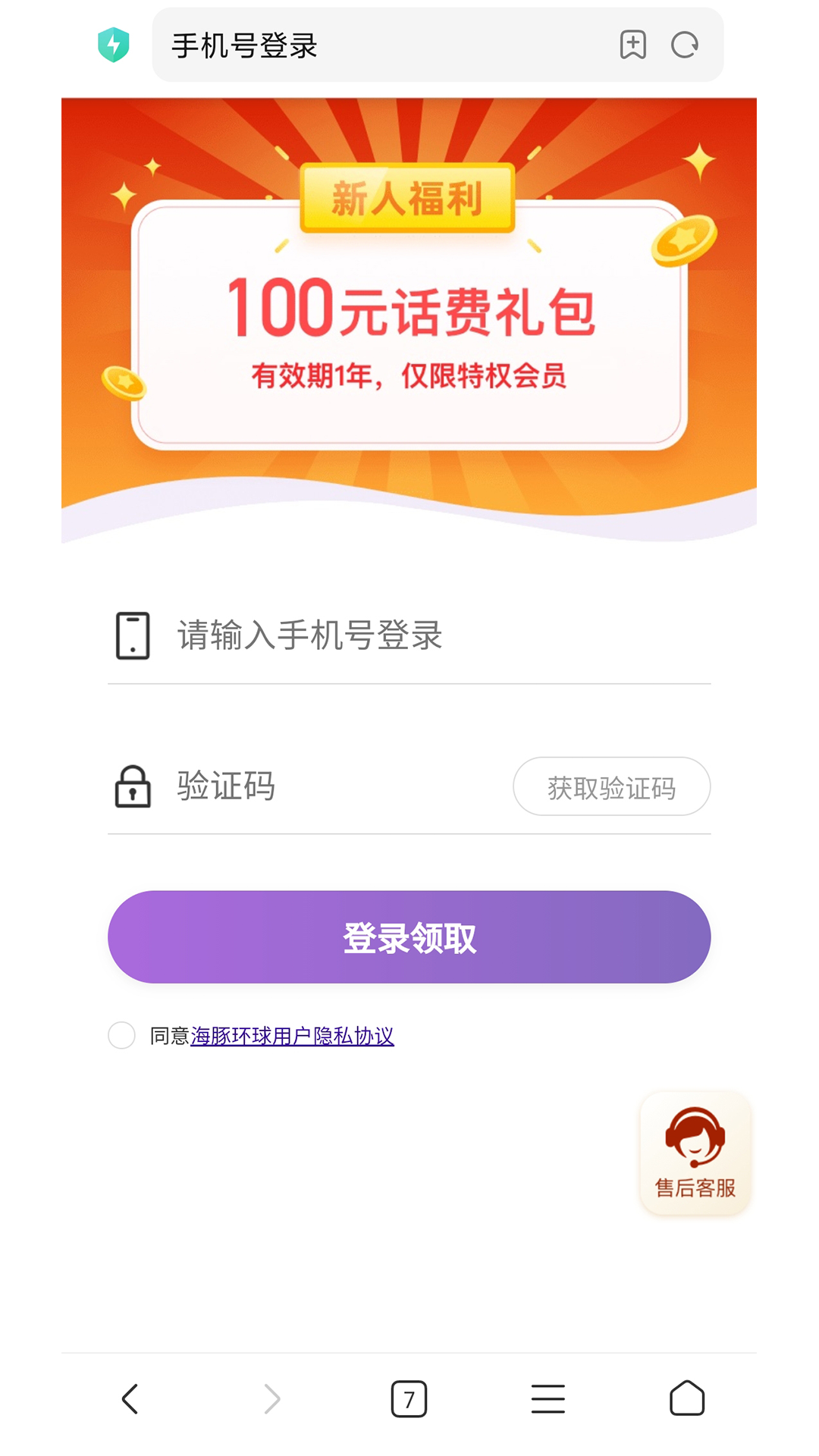This screenshot has width=819, height=1456.
Task: Tap the address bar showing 手机号登录
Action: click(341, 45)
